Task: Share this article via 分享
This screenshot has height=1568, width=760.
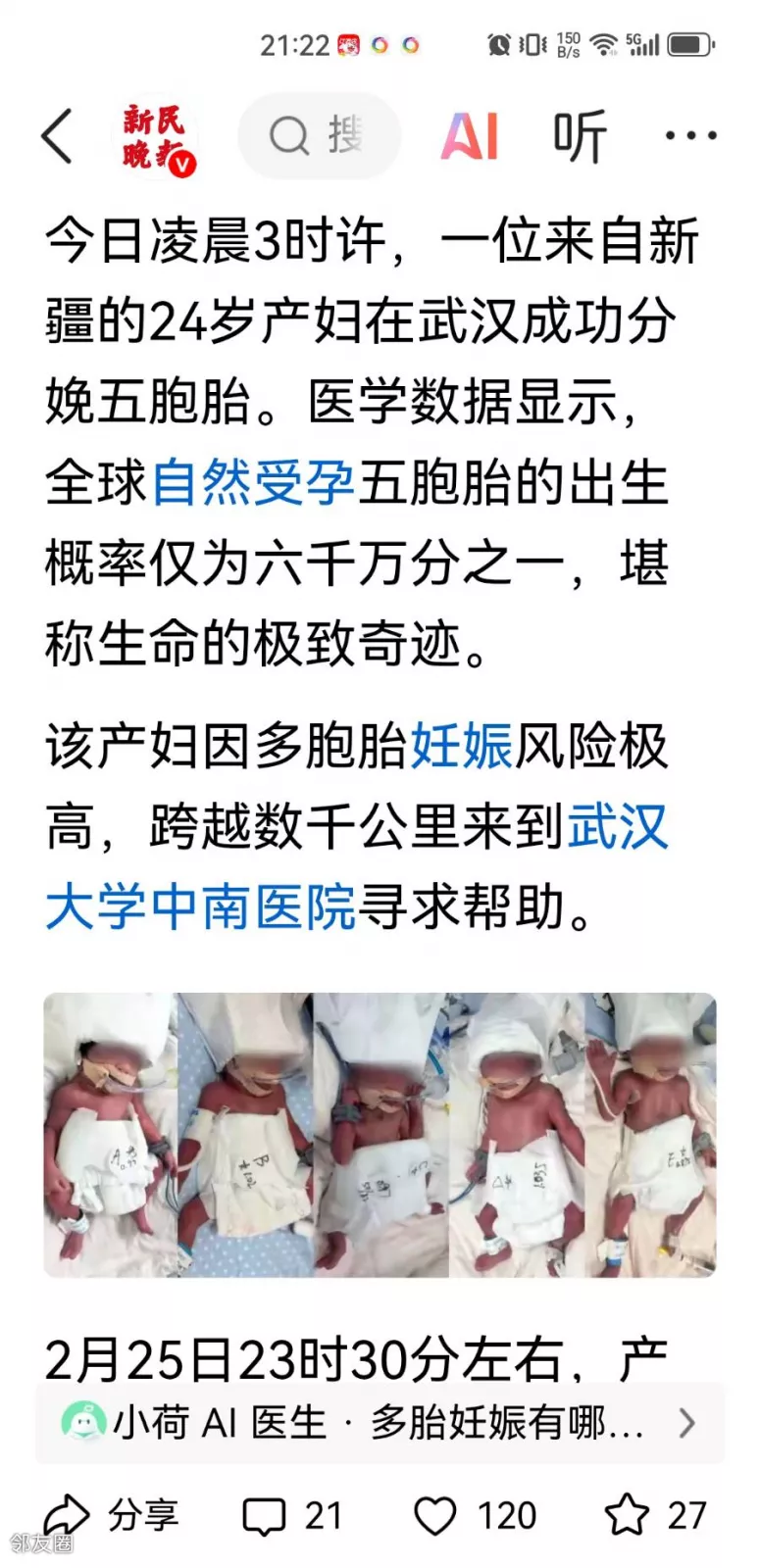Action: tap(112, 1515)
